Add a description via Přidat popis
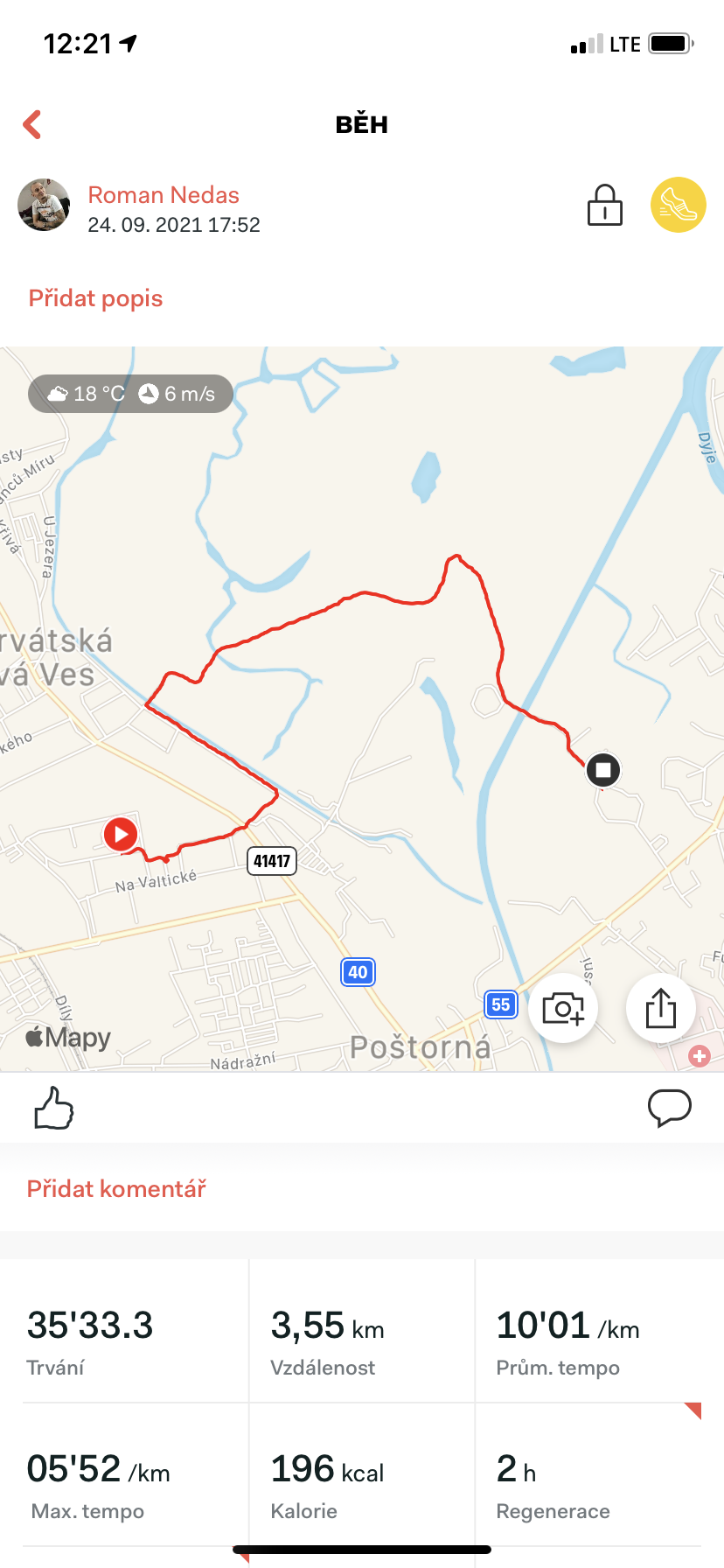 96,298
